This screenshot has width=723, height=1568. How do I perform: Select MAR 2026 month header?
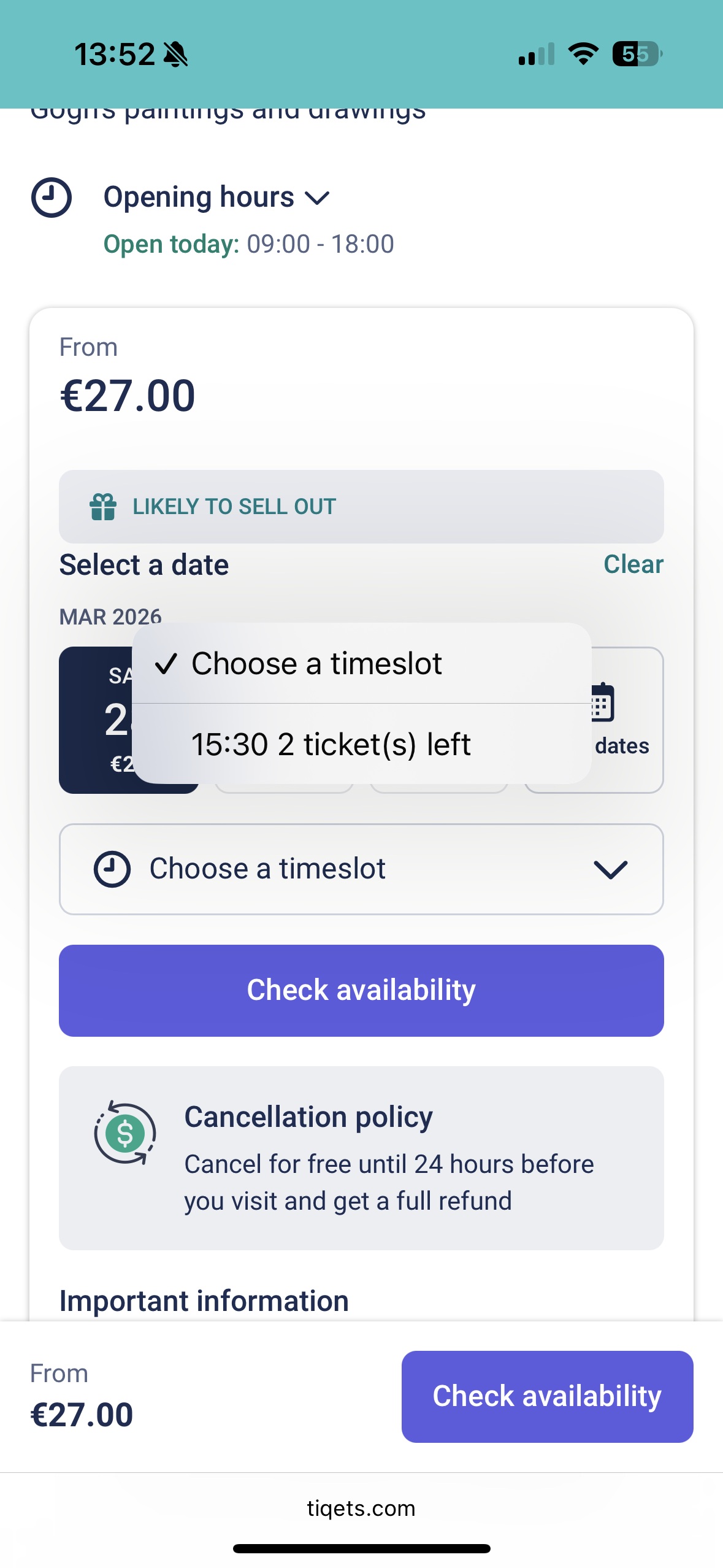pyautogui.click(x=110, y=616)
